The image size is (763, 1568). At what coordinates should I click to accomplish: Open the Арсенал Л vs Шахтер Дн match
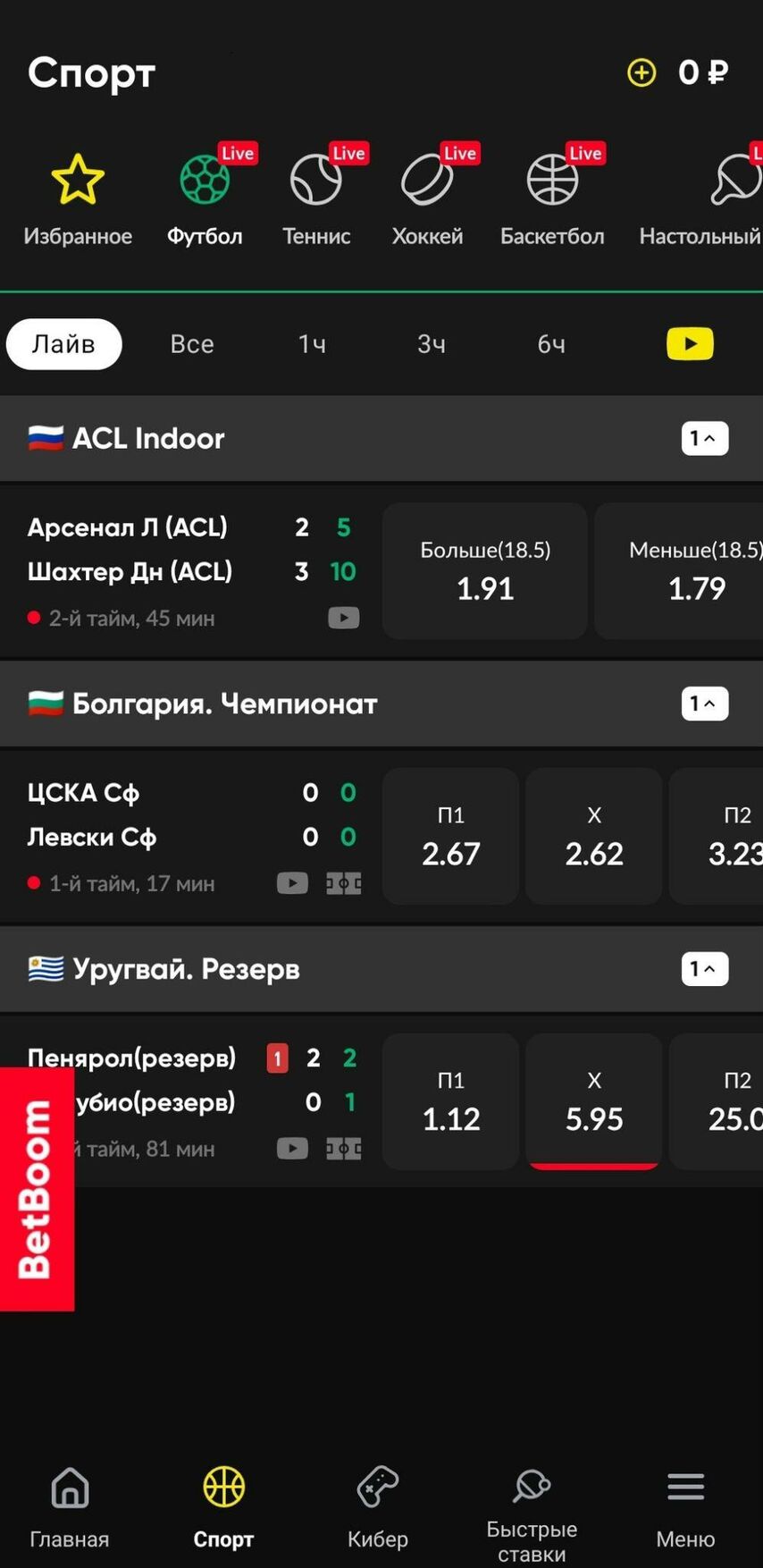coord(191,570)
